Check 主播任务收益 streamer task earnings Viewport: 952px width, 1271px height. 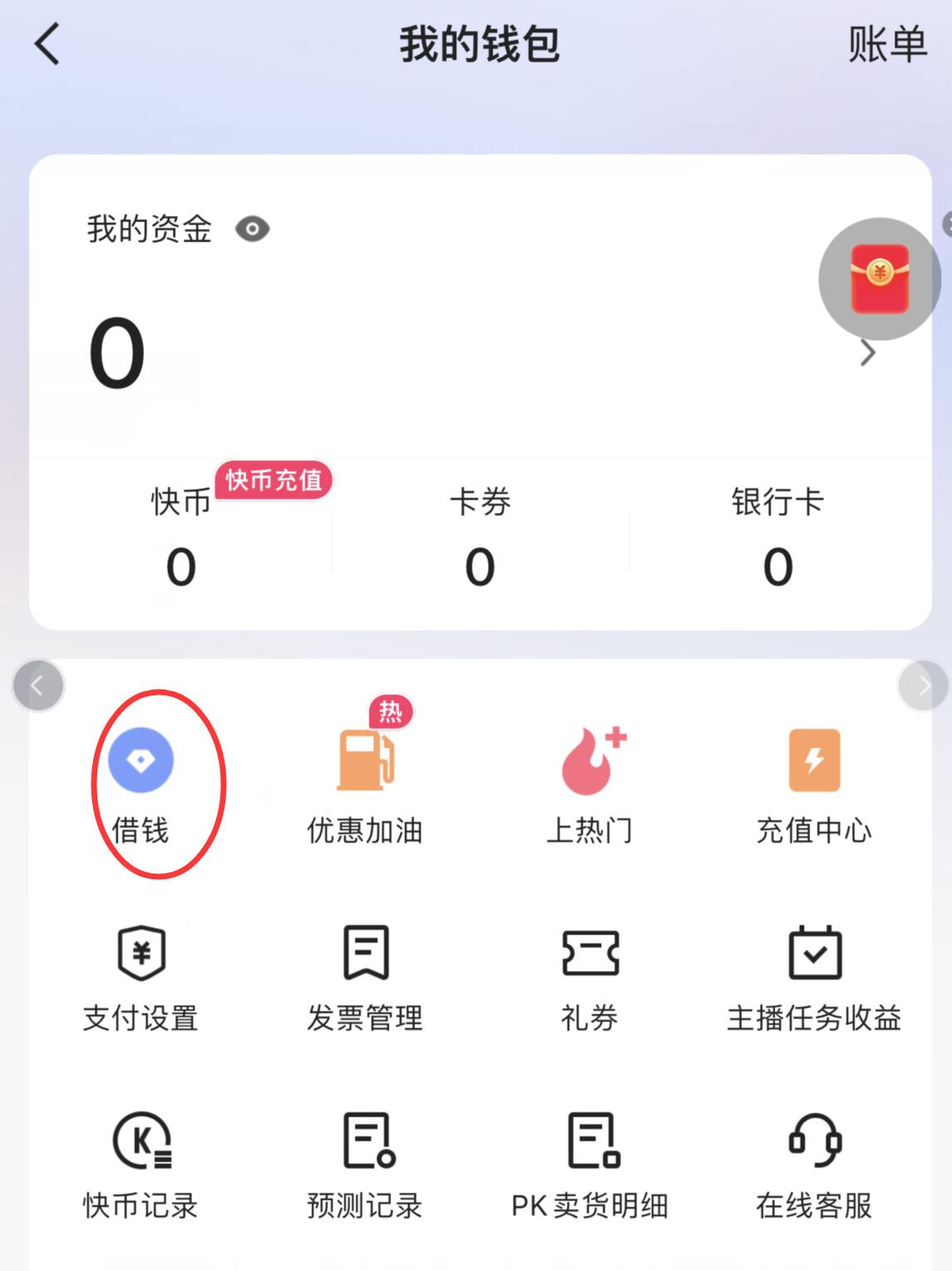(x=814, y=978)
